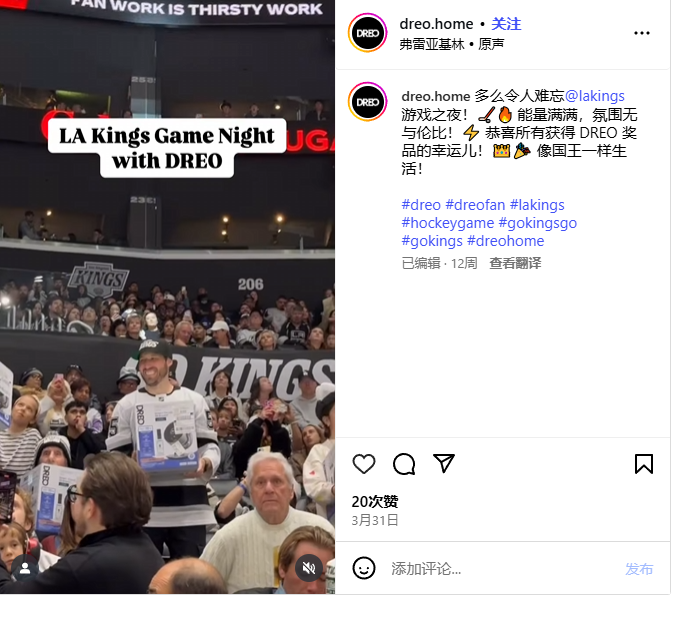Open the #dreo hashtag
The height and width of the screenshot is (618, 675).
click(x=421, y=205)
